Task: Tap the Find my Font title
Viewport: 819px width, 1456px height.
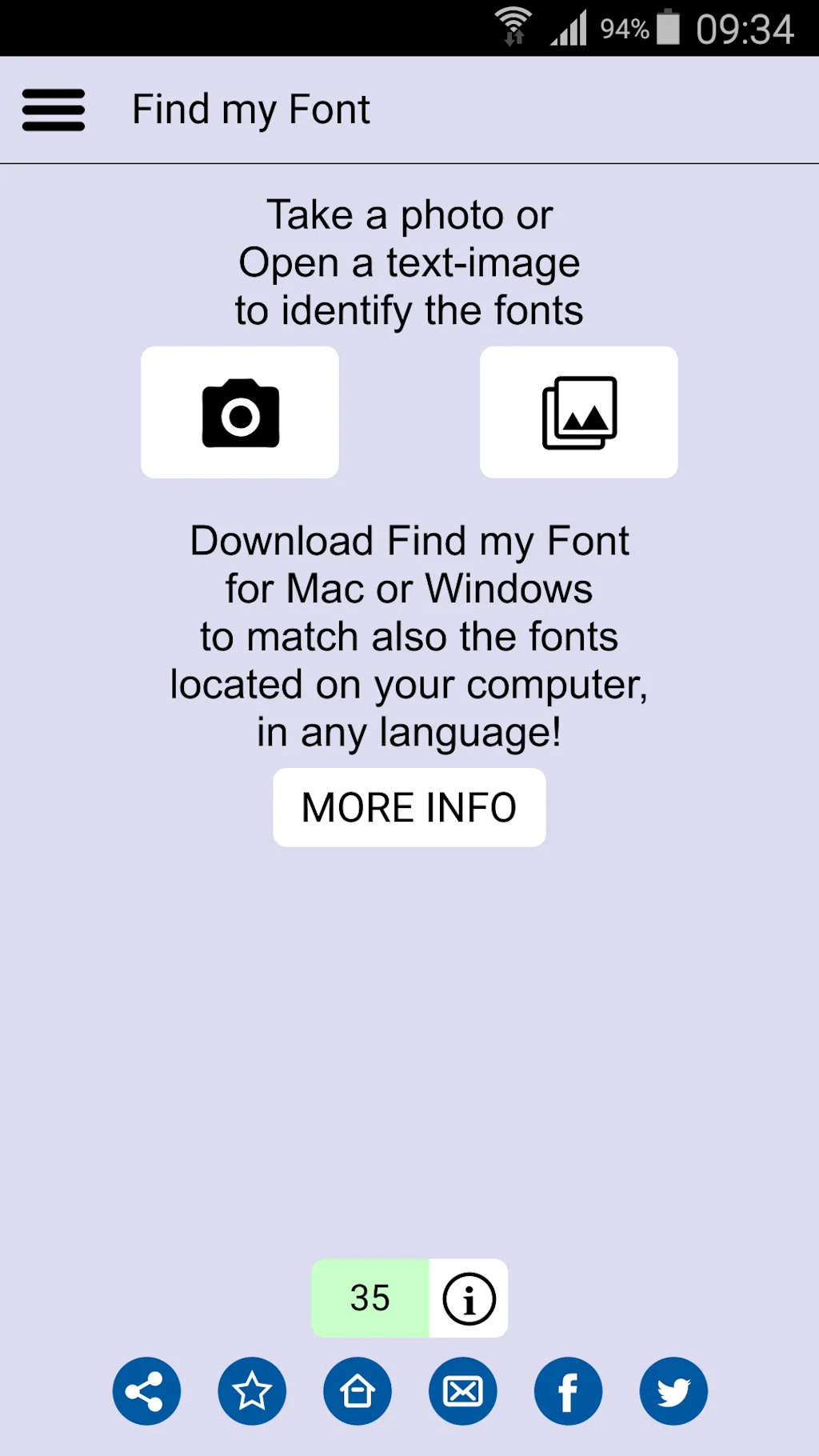Action: [251, 110]
